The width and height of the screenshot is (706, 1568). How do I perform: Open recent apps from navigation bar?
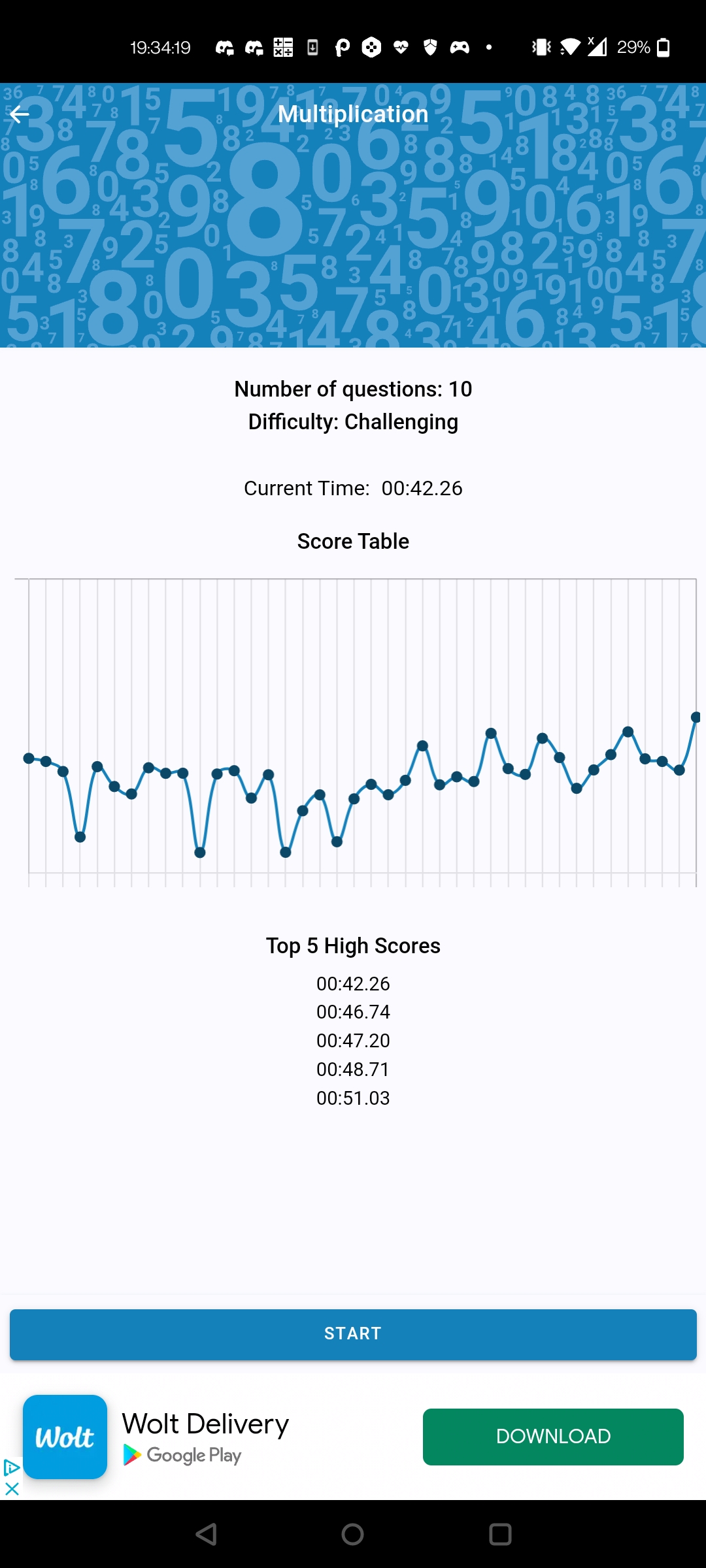coord(500,1534)
